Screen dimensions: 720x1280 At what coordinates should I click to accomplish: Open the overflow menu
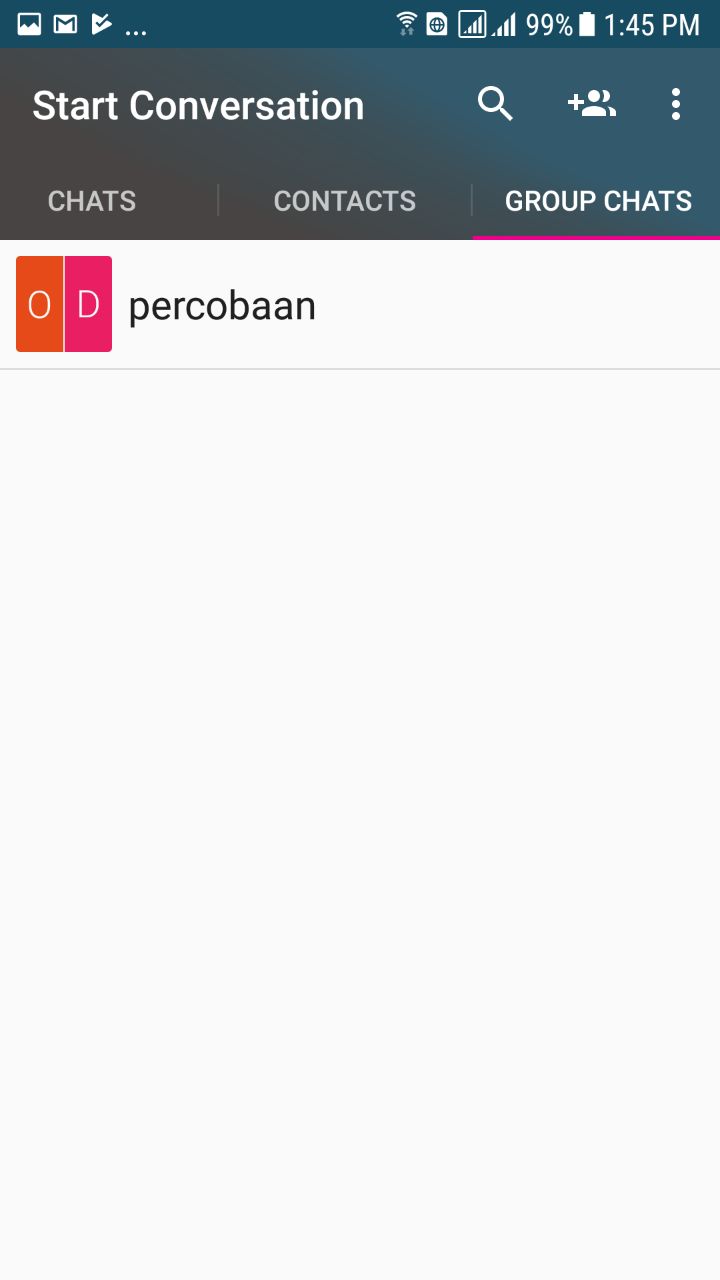(x=676, y=104)
